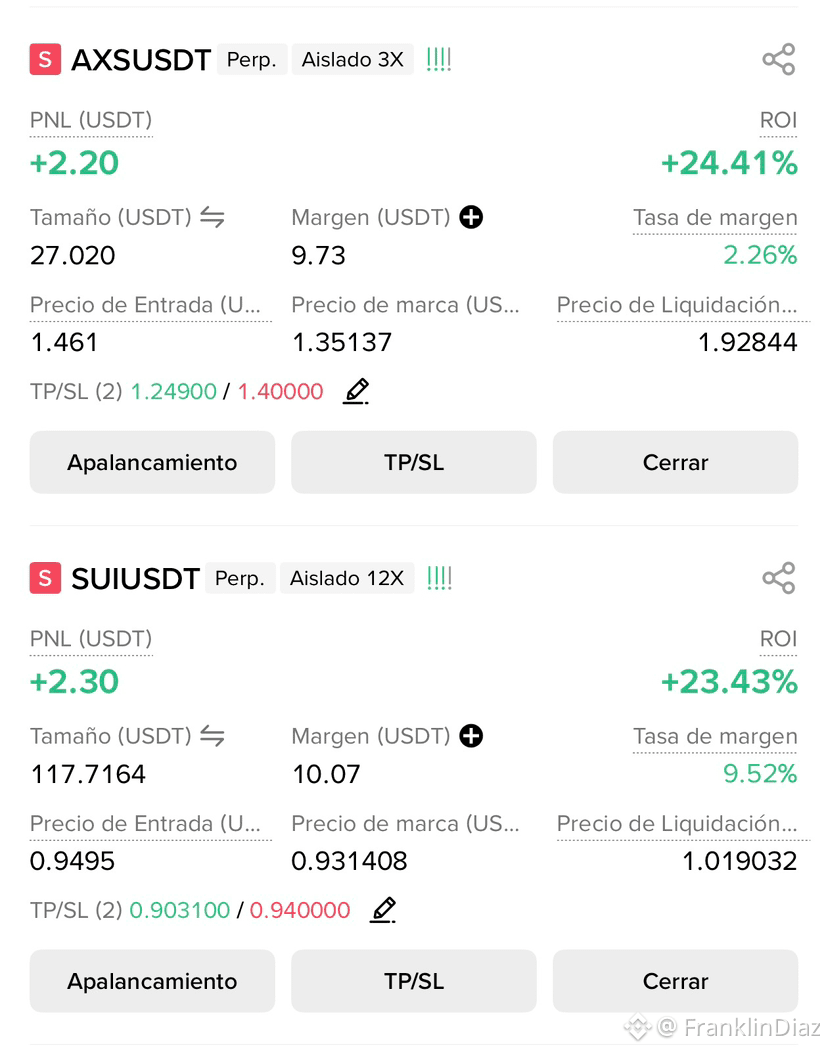This screenshot has width=828, height=1052.
Task: Open the SUIUSDT Aislado 12X margin mode chip
Action: tap(347, 578)
